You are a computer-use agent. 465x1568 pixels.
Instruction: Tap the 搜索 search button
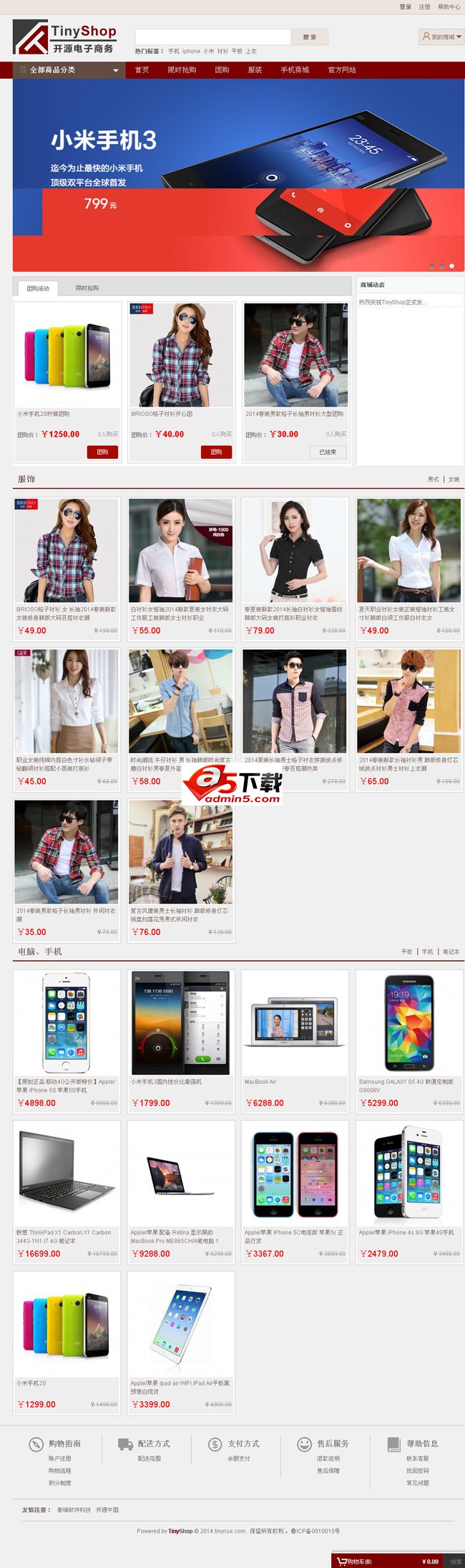click(x=309, y=37)
